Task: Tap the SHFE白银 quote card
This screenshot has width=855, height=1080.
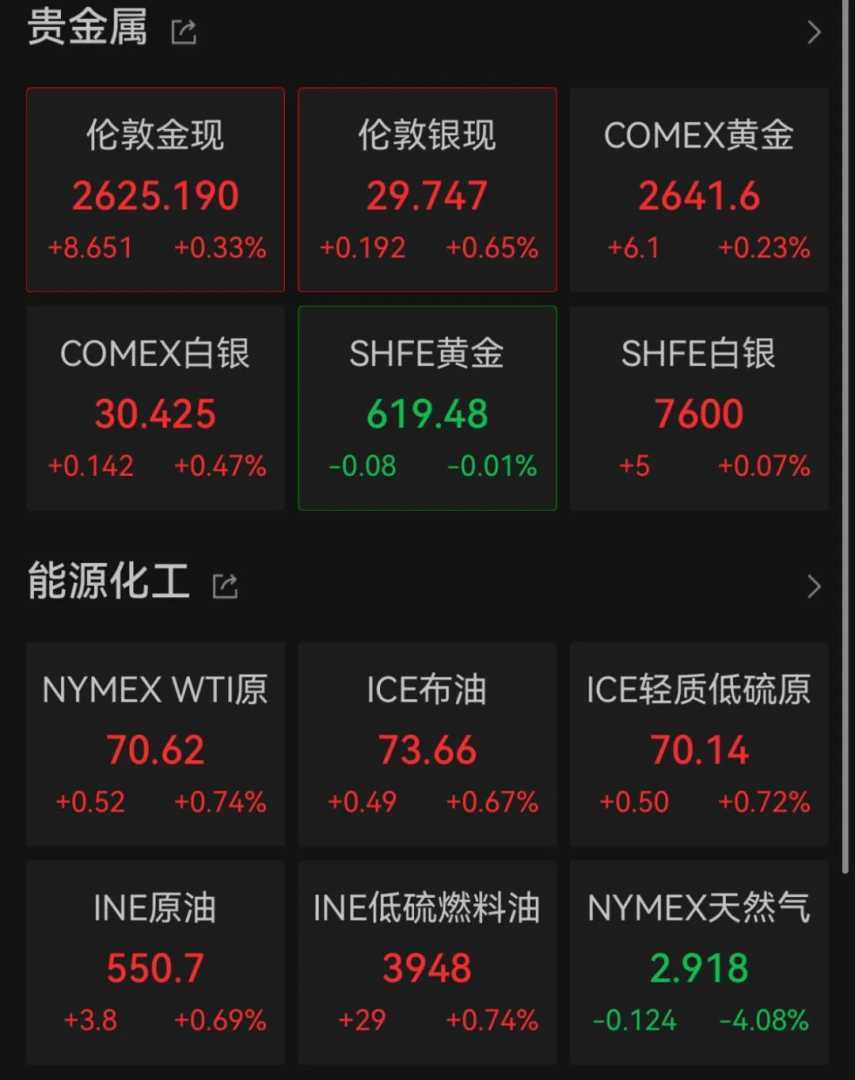Action: pos(699,408)
